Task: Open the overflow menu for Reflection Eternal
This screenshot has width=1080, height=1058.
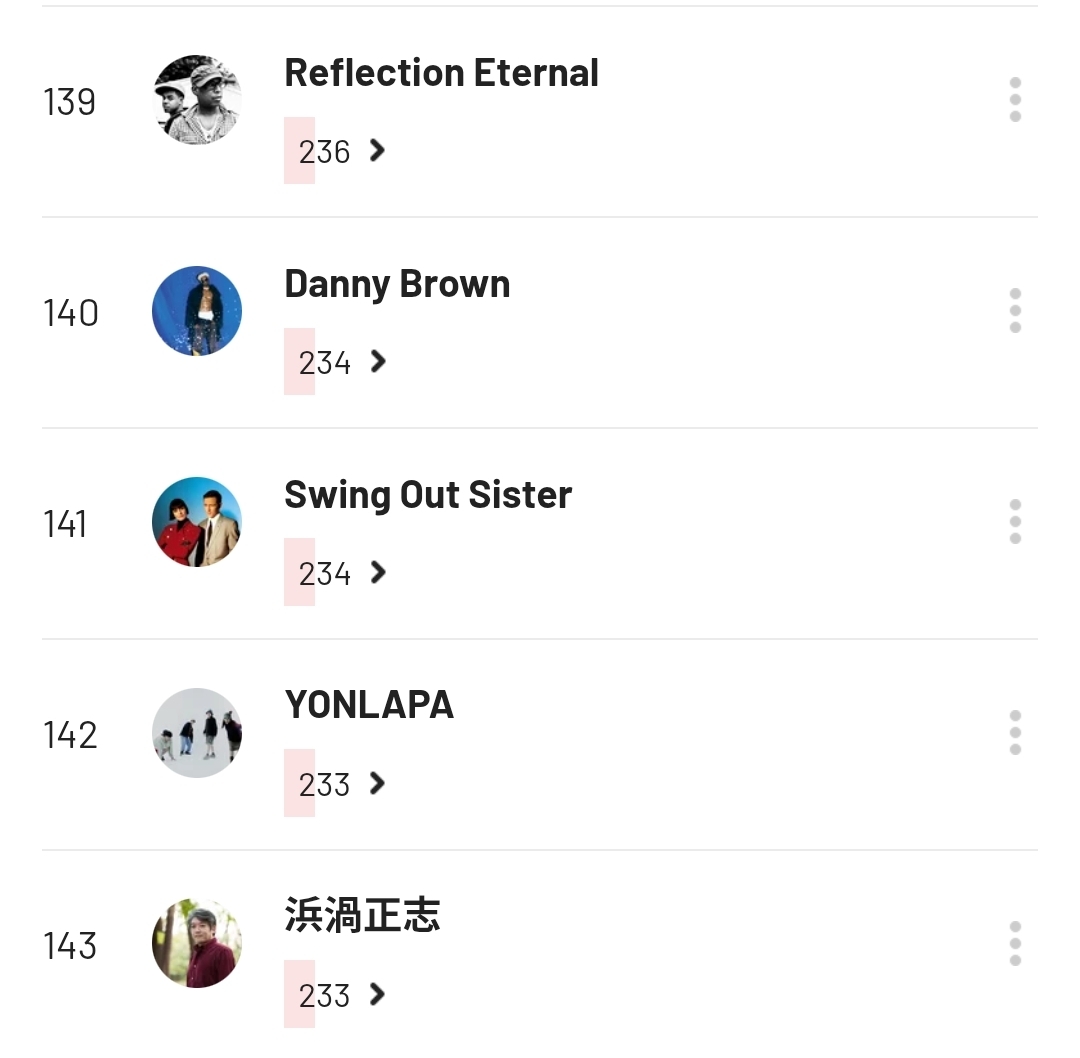Action: (1015, 100)
